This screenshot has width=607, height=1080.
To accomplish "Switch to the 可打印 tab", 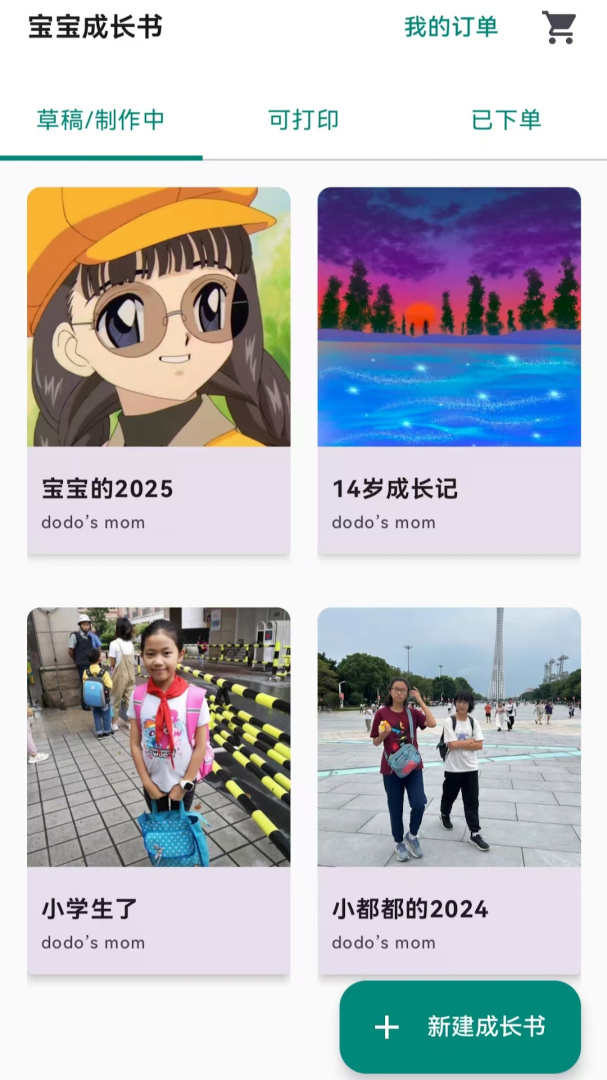I will [x=303, y=120].
